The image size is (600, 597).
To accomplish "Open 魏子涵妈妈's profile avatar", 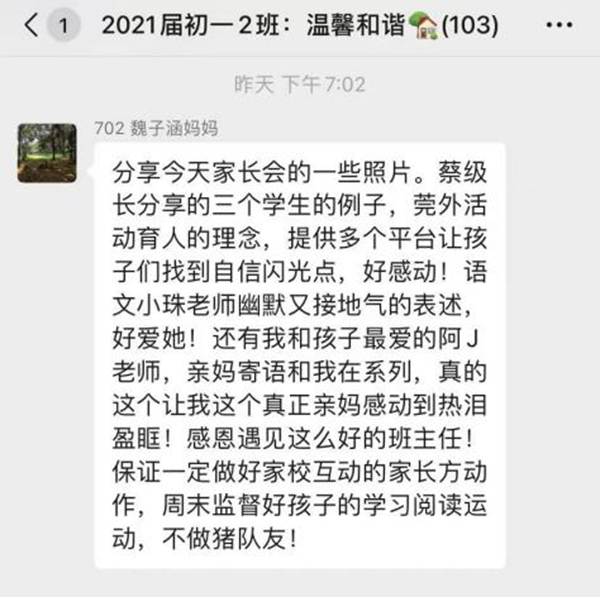I will click(47, 153).
